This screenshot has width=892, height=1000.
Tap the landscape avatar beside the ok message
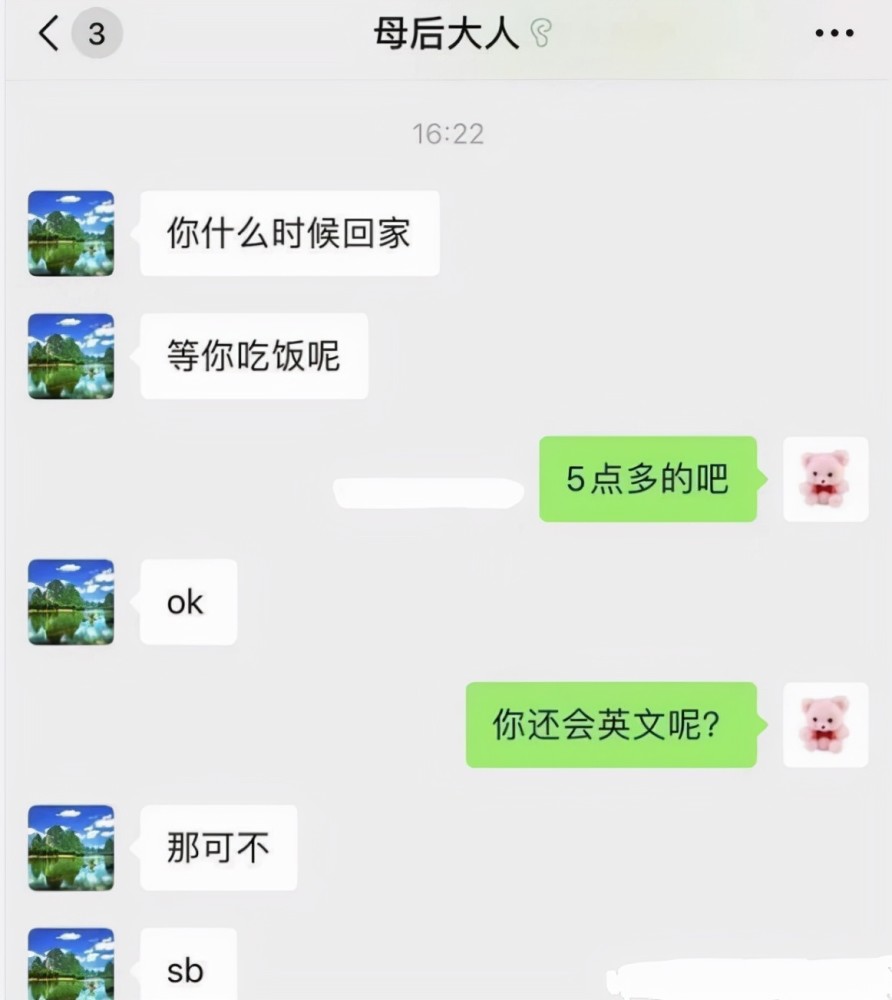tap(71, 602)
